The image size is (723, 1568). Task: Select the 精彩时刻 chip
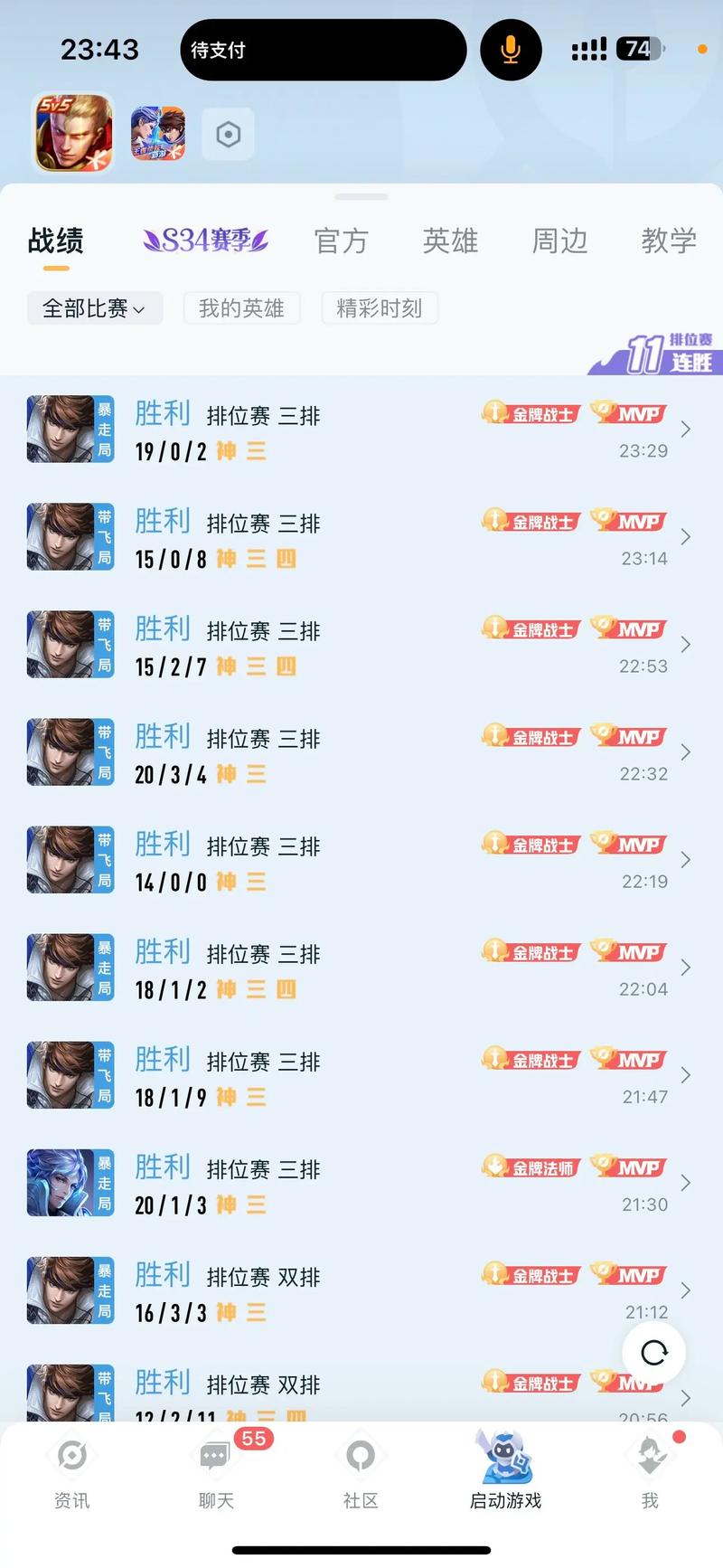pos(379,308)
